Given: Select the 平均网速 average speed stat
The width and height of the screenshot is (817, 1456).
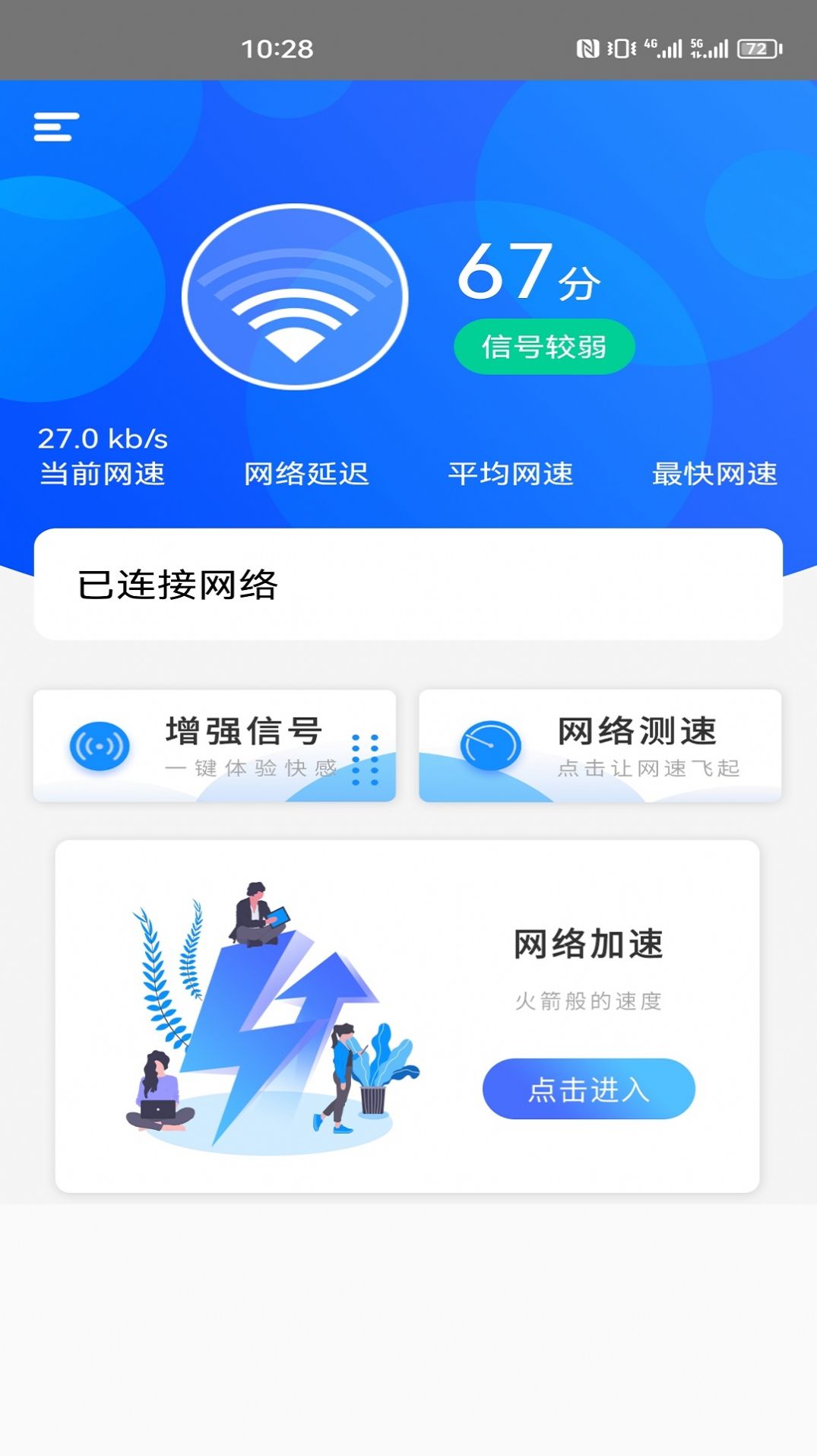Looking at the screenshot, I should tap(512, 473).
